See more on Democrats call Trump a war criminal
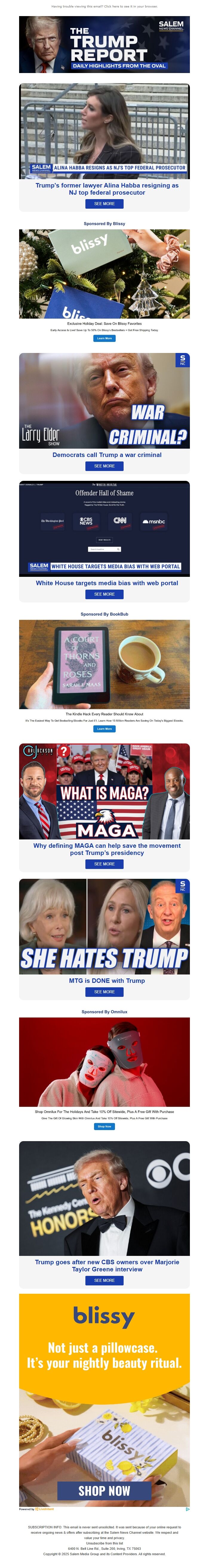The height and width of the screenshot is (1568, 209). point(104,466)
